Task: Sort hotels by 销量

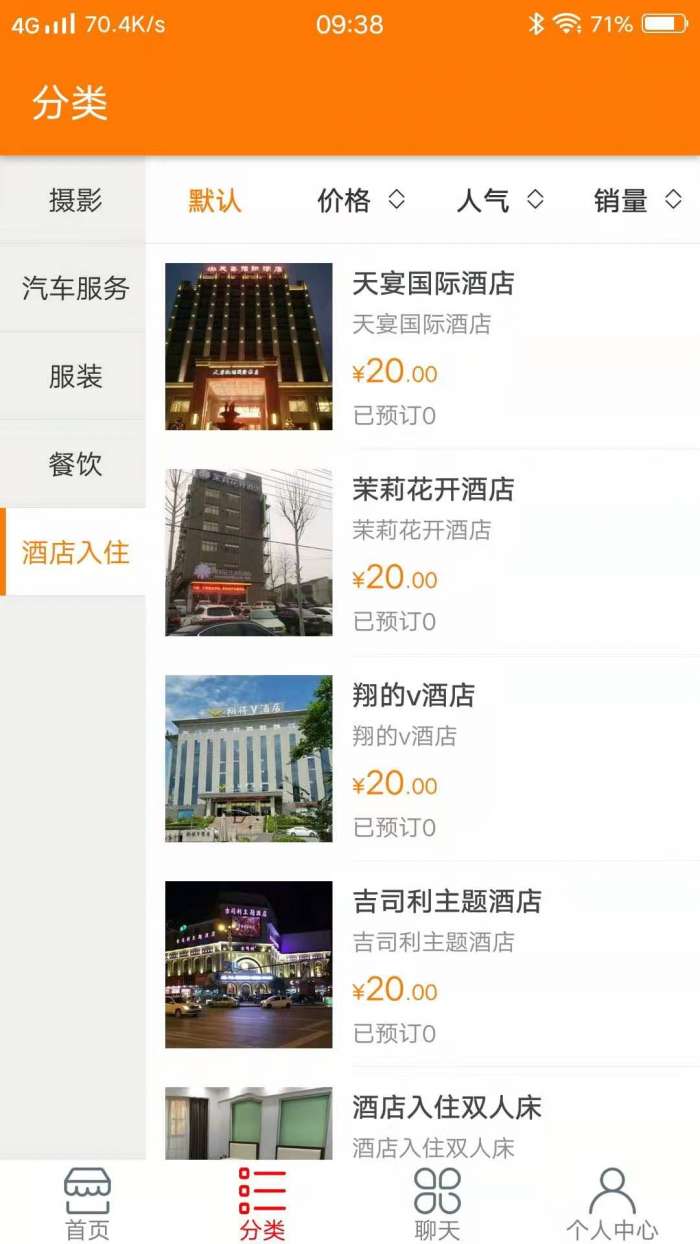Action: pyautogui.click(x=637, y=201)
